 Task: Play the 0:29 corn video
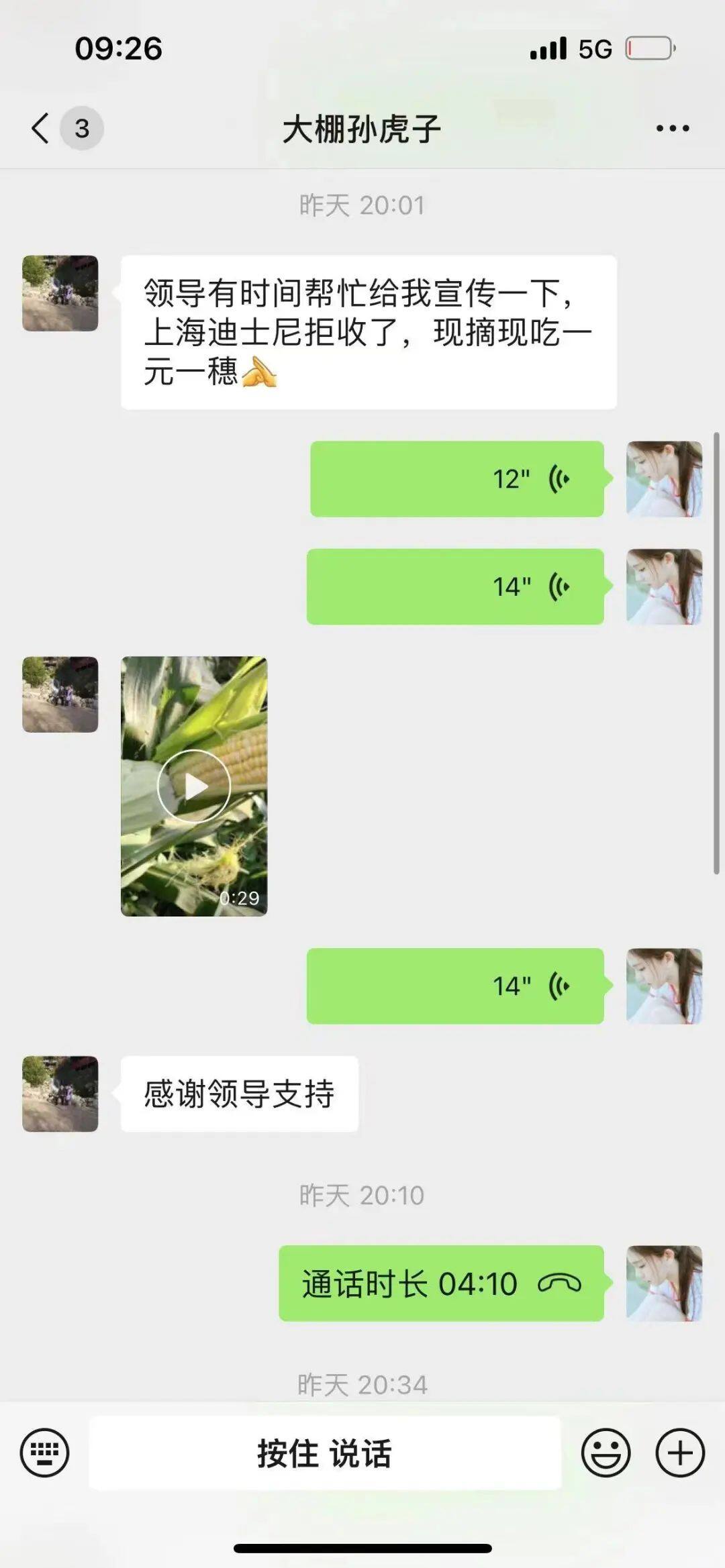[x=194, y=786]
